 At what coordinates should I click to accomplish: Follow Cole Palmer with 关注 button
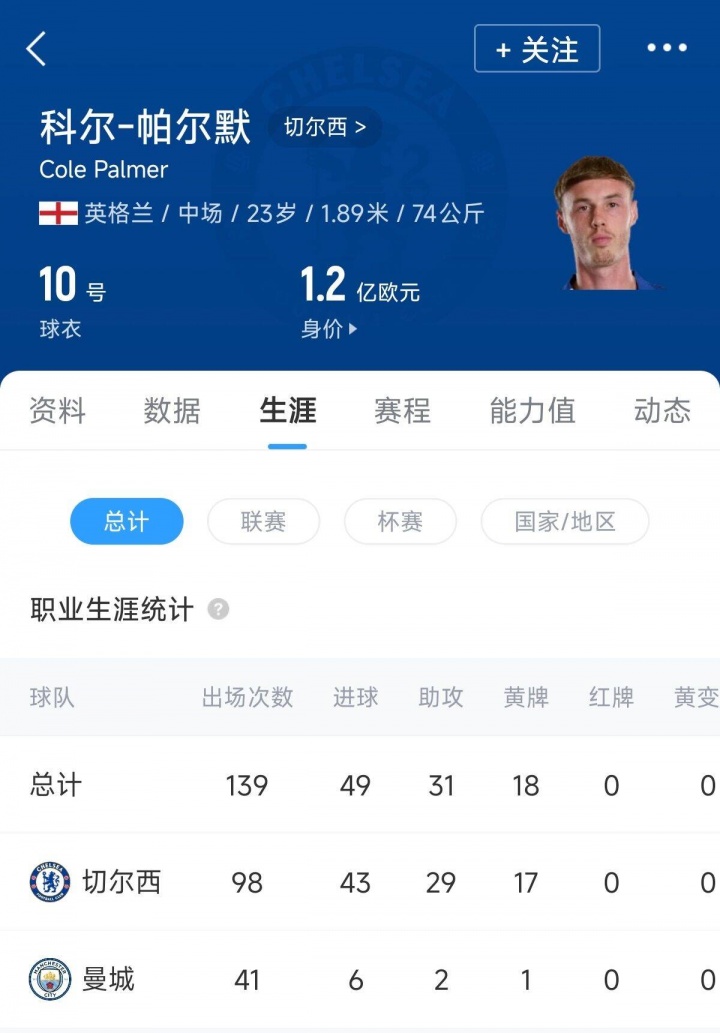[537, 49]
